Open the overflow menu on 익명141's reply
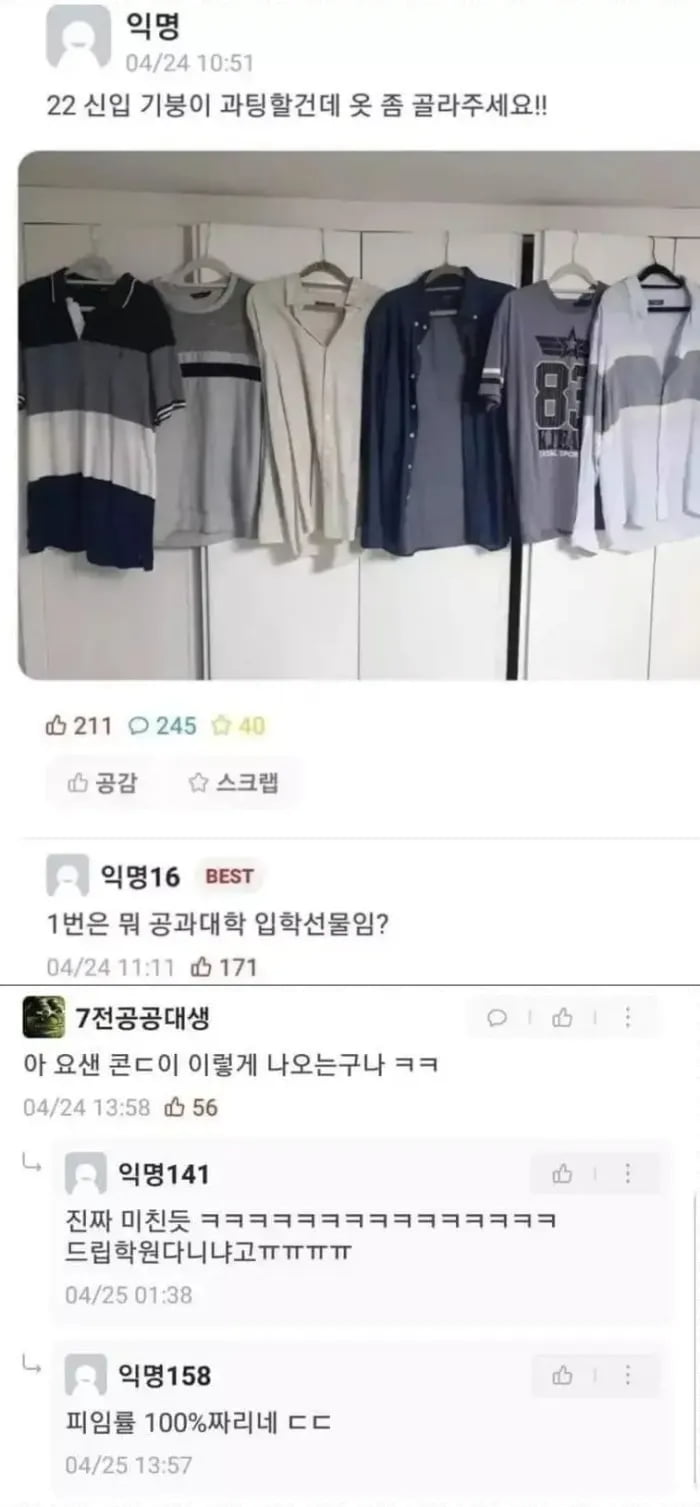Image resolution: width=700 pixels, height=1507 pixels. coord(628,1174)
